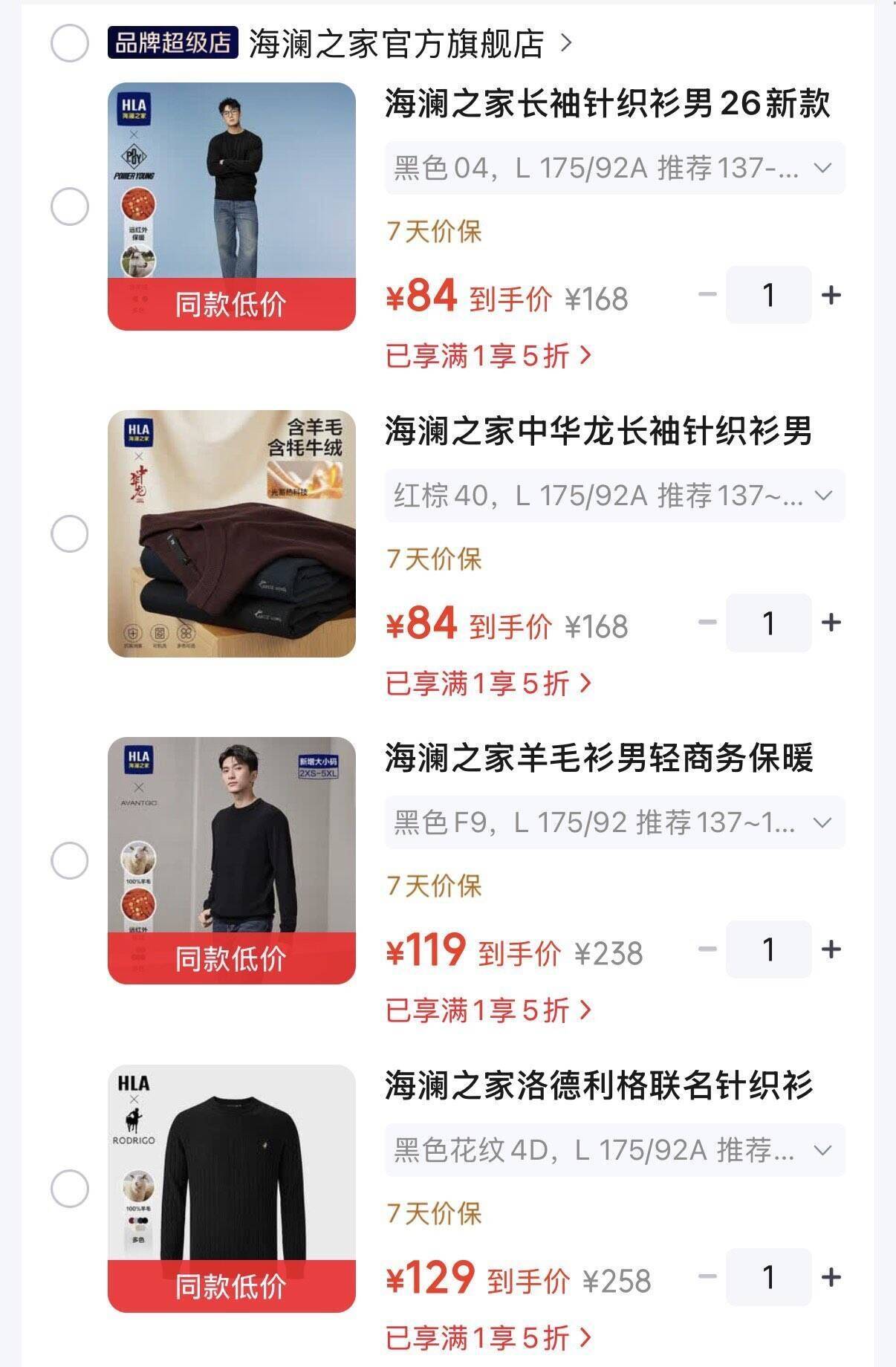Change the 黑色花纹4D variant option

615,1150
